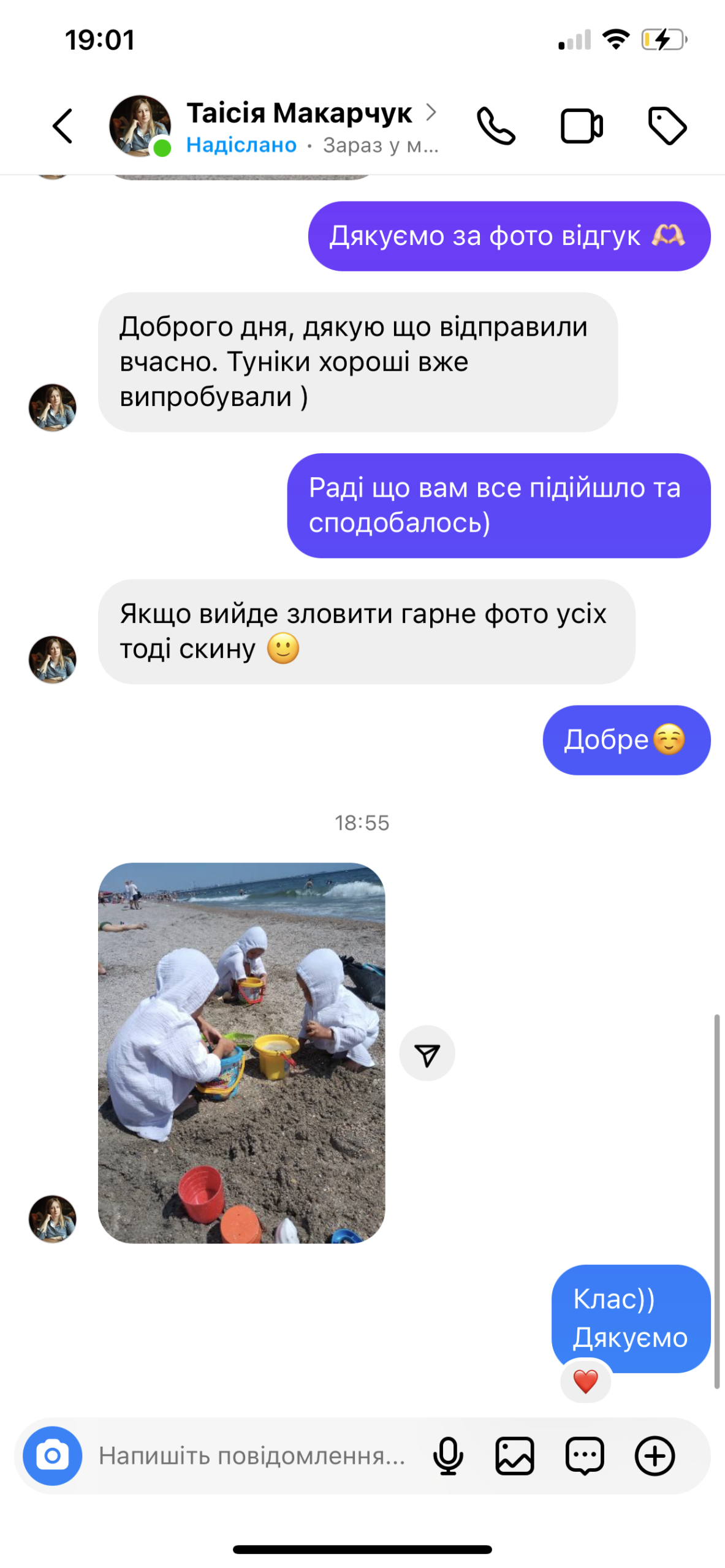
Task: Start a voice call with Таісія
Action: 496,126
